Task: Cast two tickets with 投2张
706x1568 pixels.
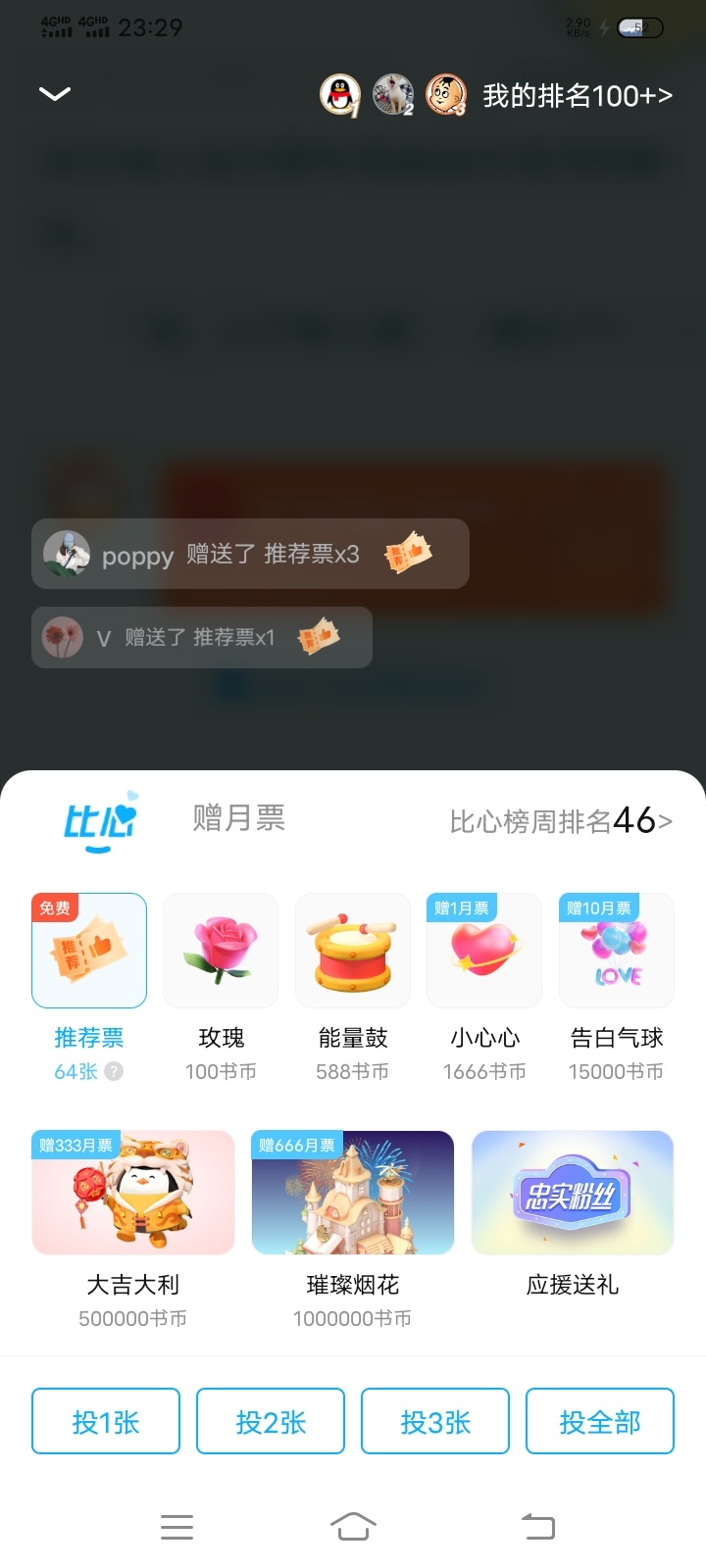Action: tap(271, 1421)
